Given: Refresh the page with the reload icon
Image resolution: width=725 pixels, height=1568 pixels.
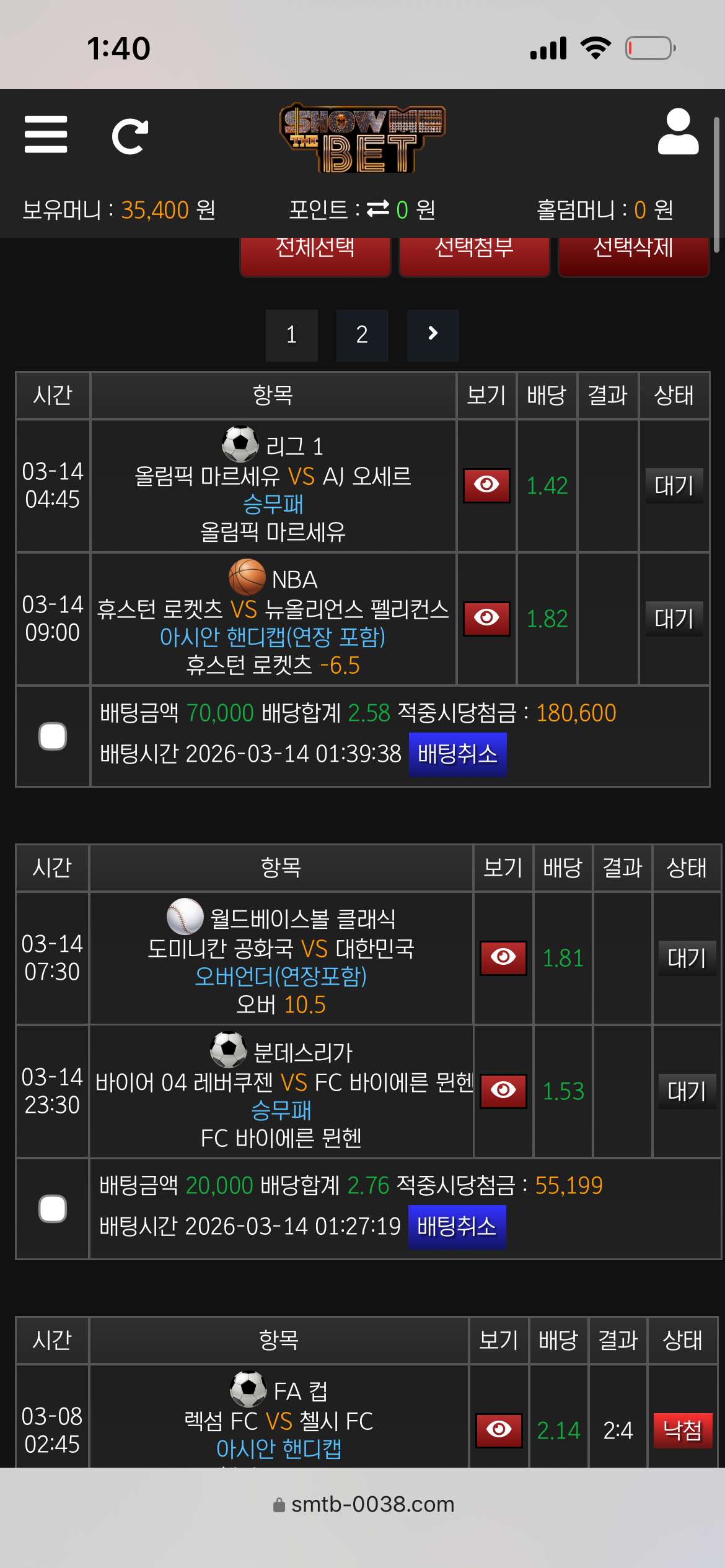Looking at the screenshot, I should point(130,136).
